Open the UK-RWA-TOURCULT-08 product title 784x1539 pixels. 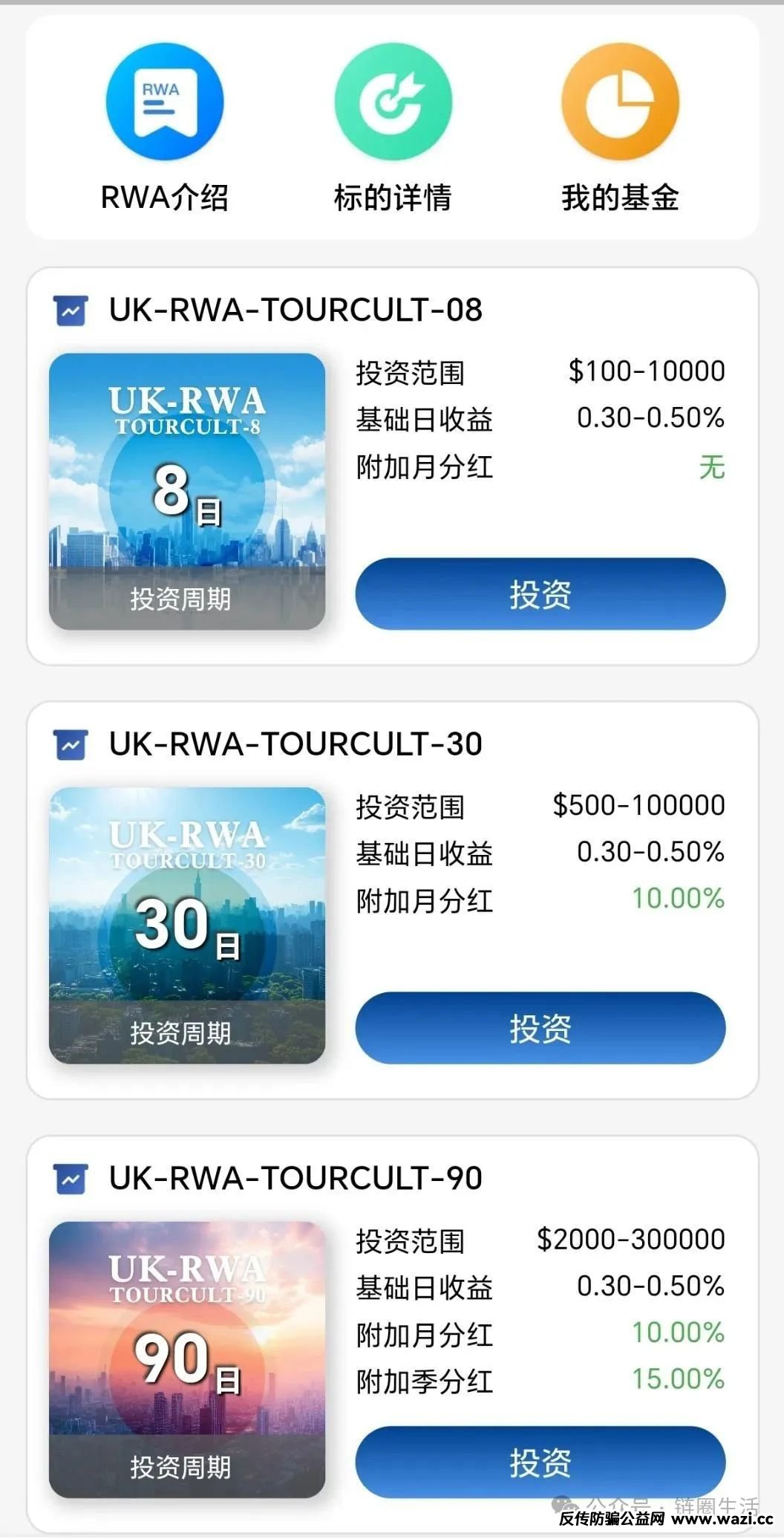pos(295,310)
